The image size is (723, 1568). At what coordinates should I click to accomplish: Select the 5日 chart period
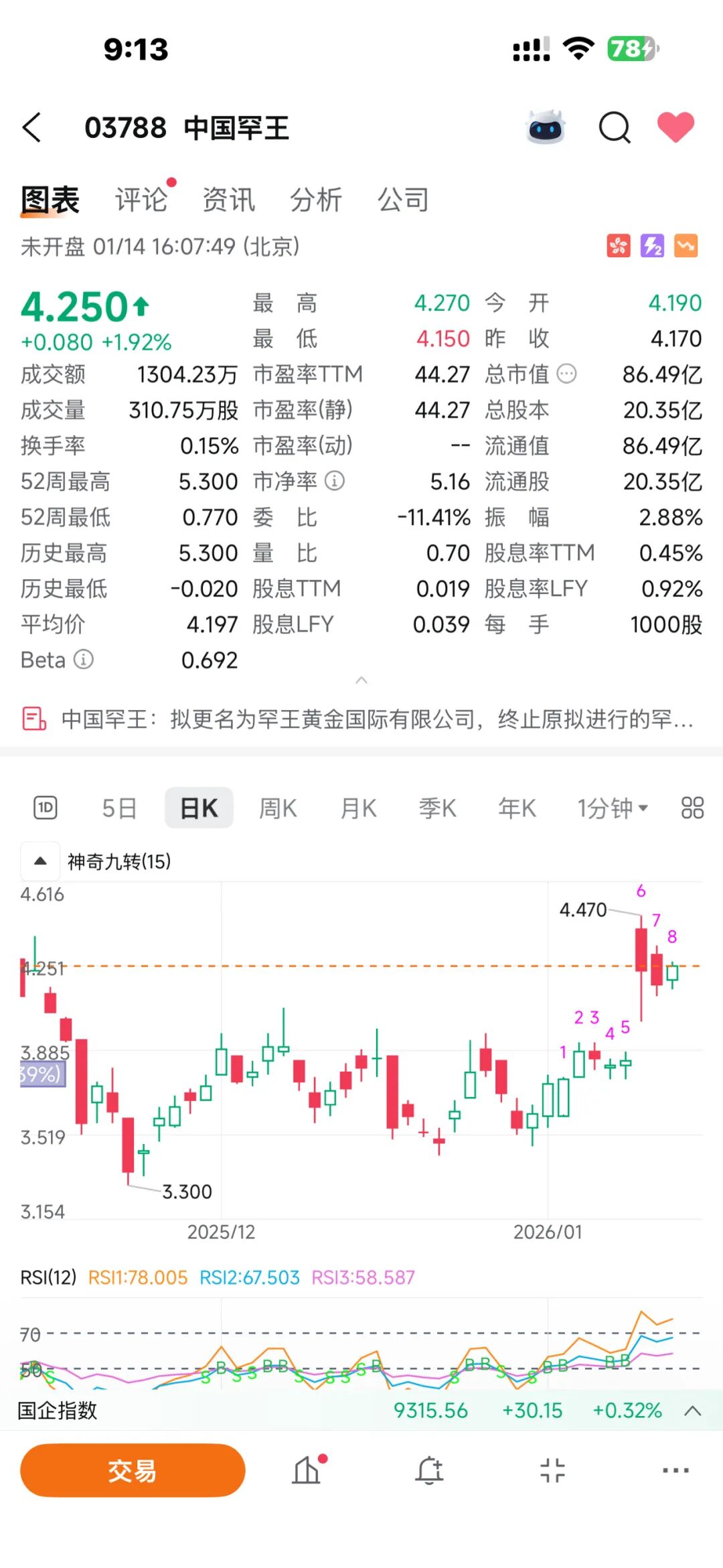[119, 808]
